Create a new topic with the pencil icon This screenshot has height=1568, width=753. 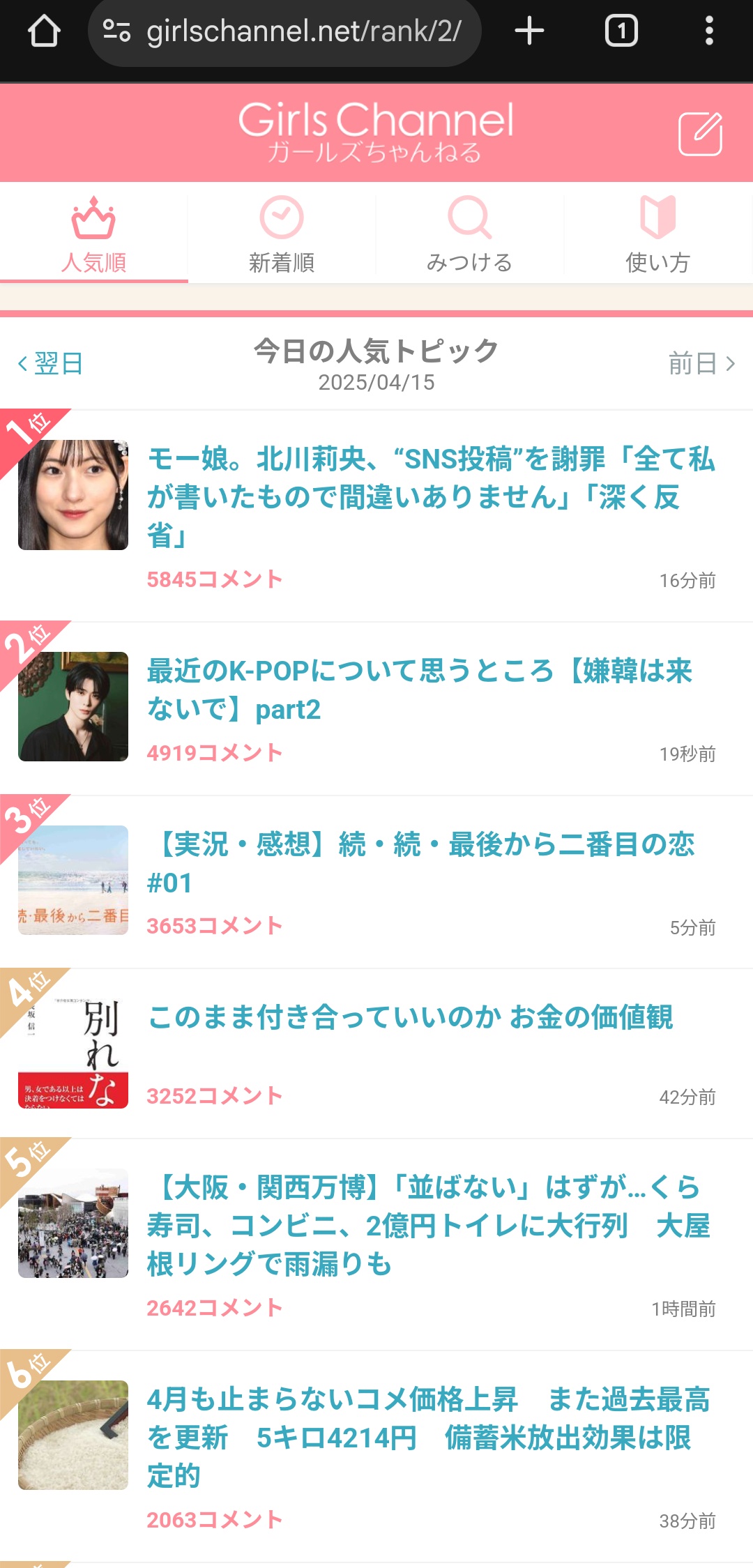pos(700,133)
